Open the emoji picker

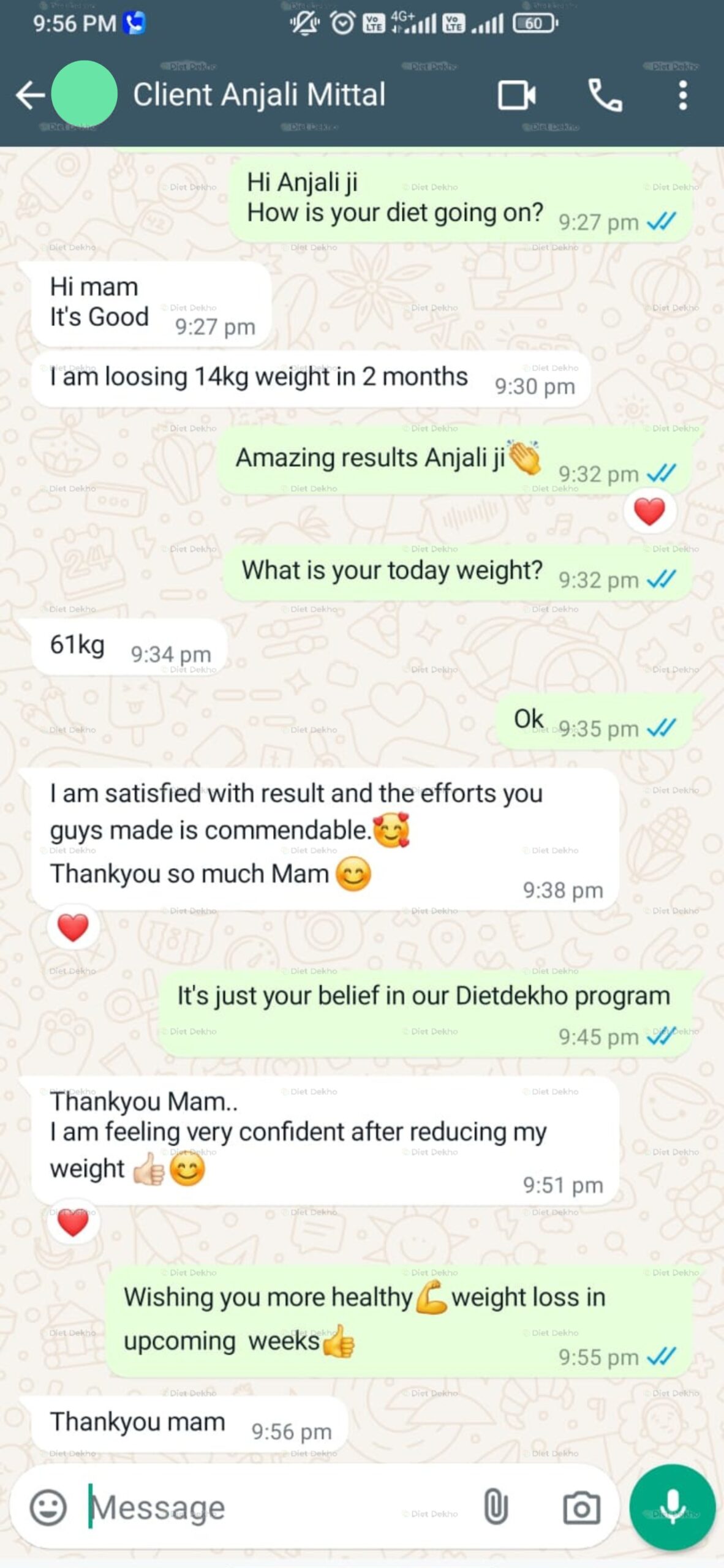48,1507
